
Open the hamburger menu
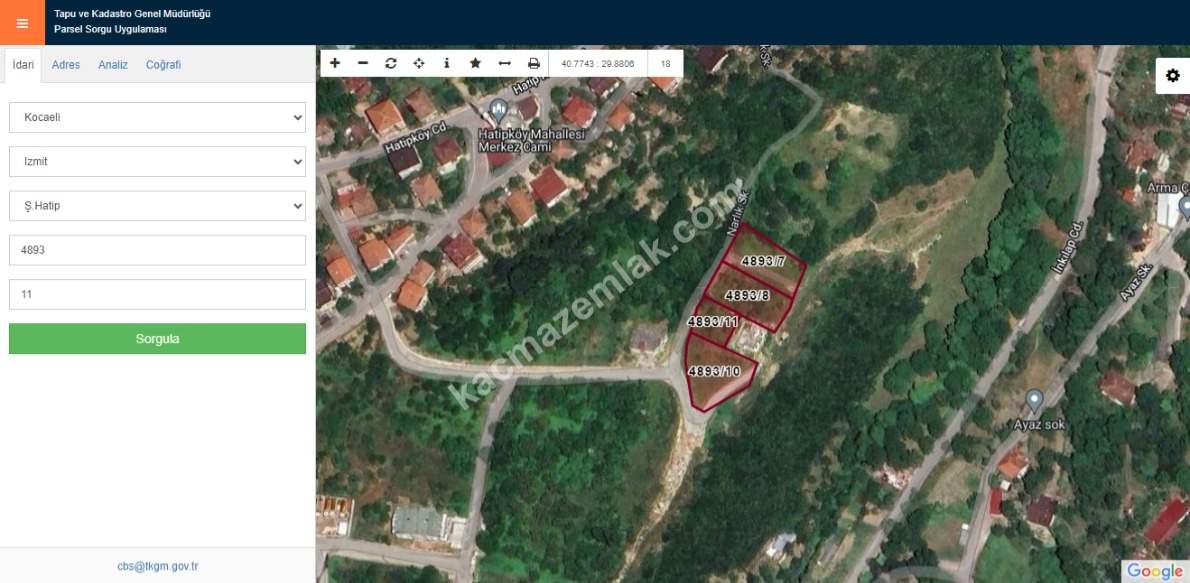pos(22,23)
